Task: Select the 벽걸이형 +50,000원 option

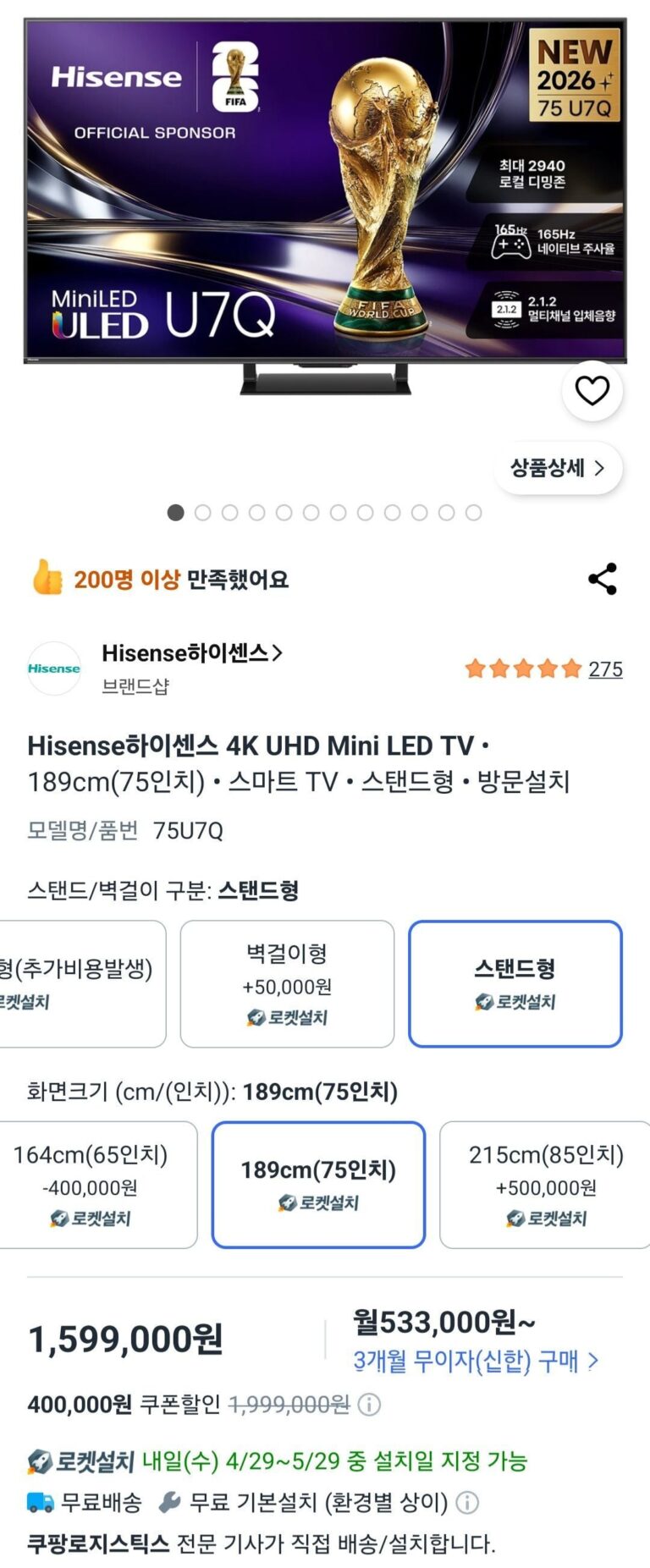Action: 287,984
